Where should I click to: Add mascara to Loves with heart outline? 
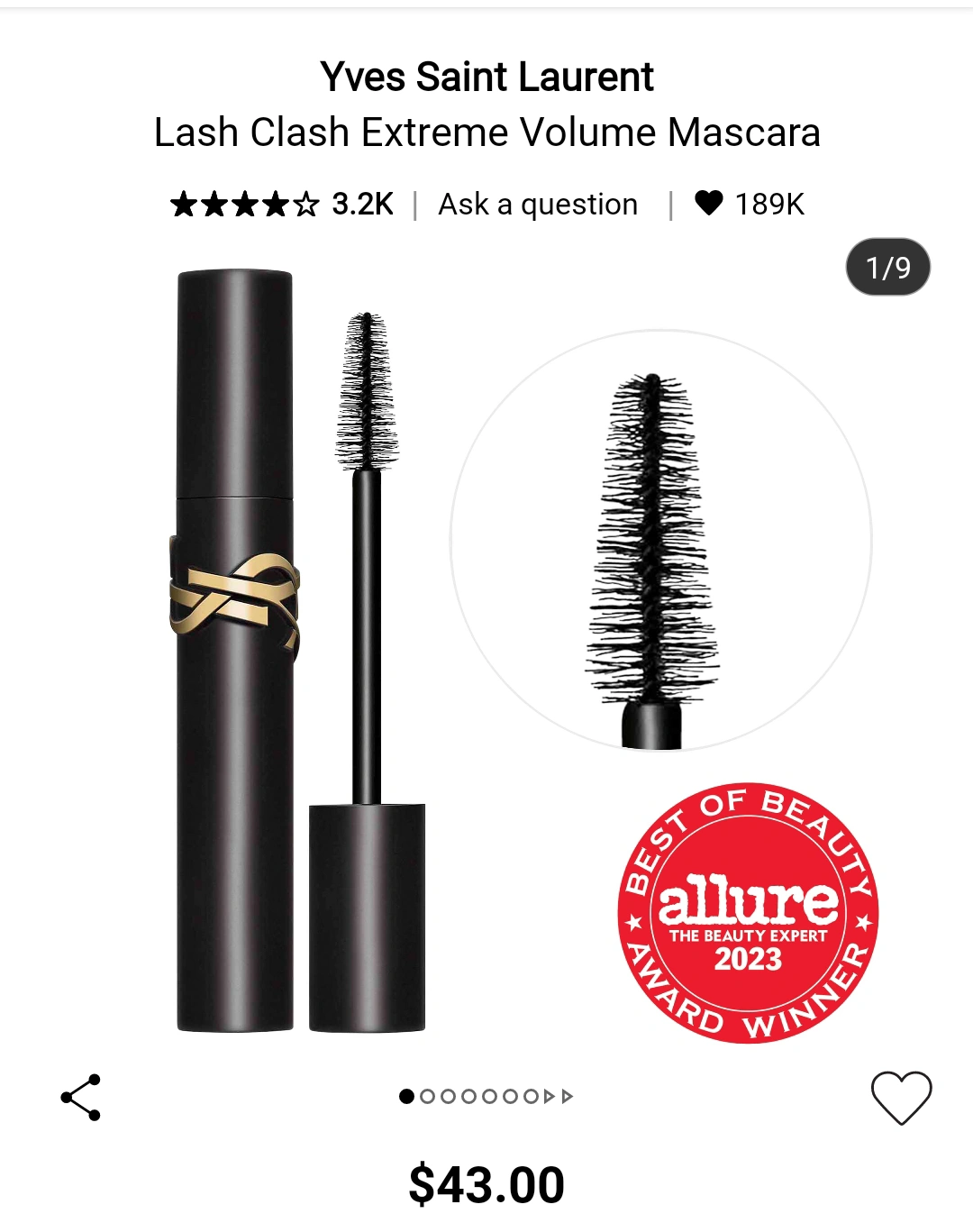901,1097
